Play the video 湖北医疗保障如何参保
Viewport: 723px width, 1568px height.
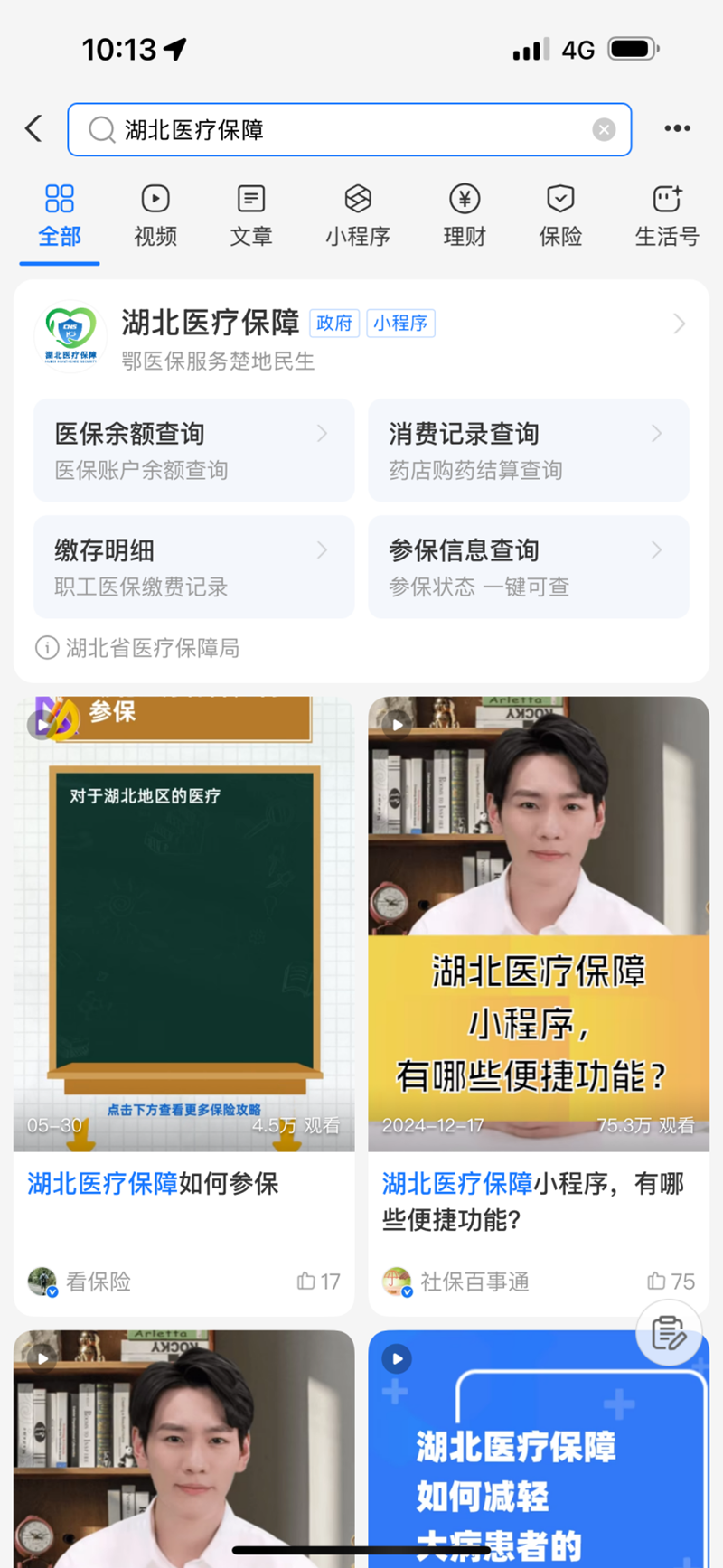point(184,922)
